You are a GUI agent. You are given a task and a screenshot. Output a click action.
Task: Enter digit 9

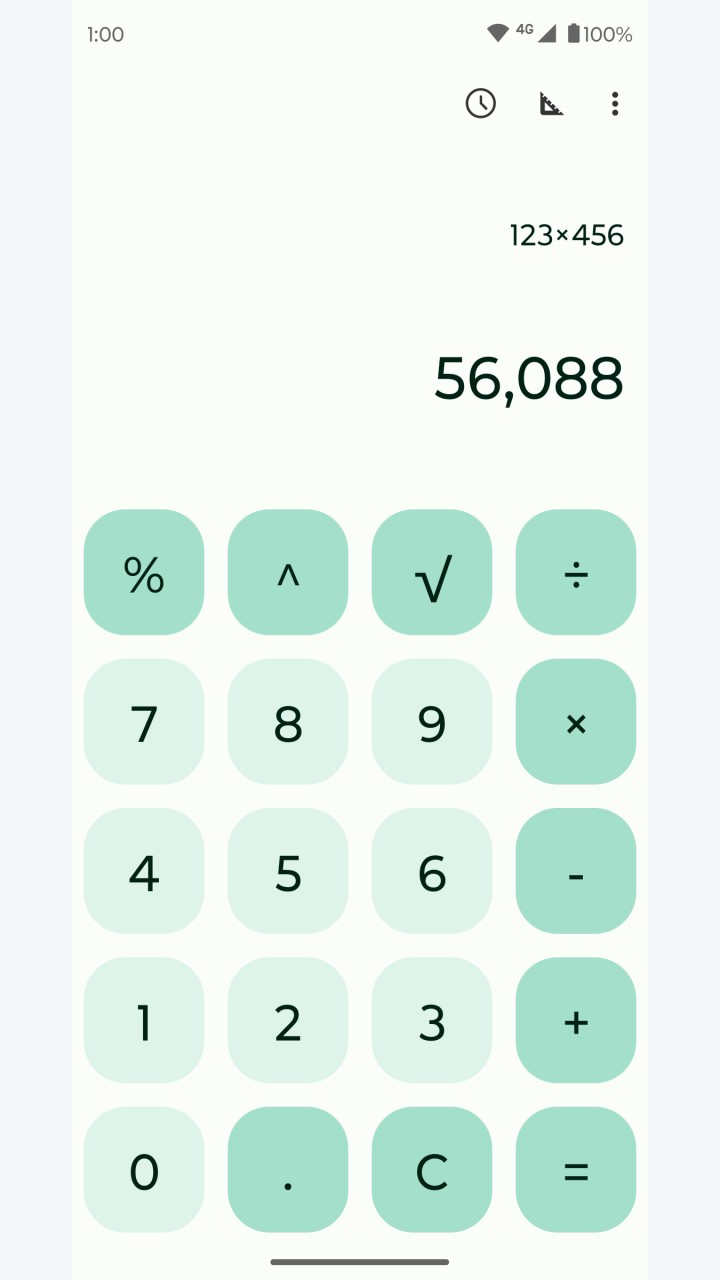click(432, 722)
